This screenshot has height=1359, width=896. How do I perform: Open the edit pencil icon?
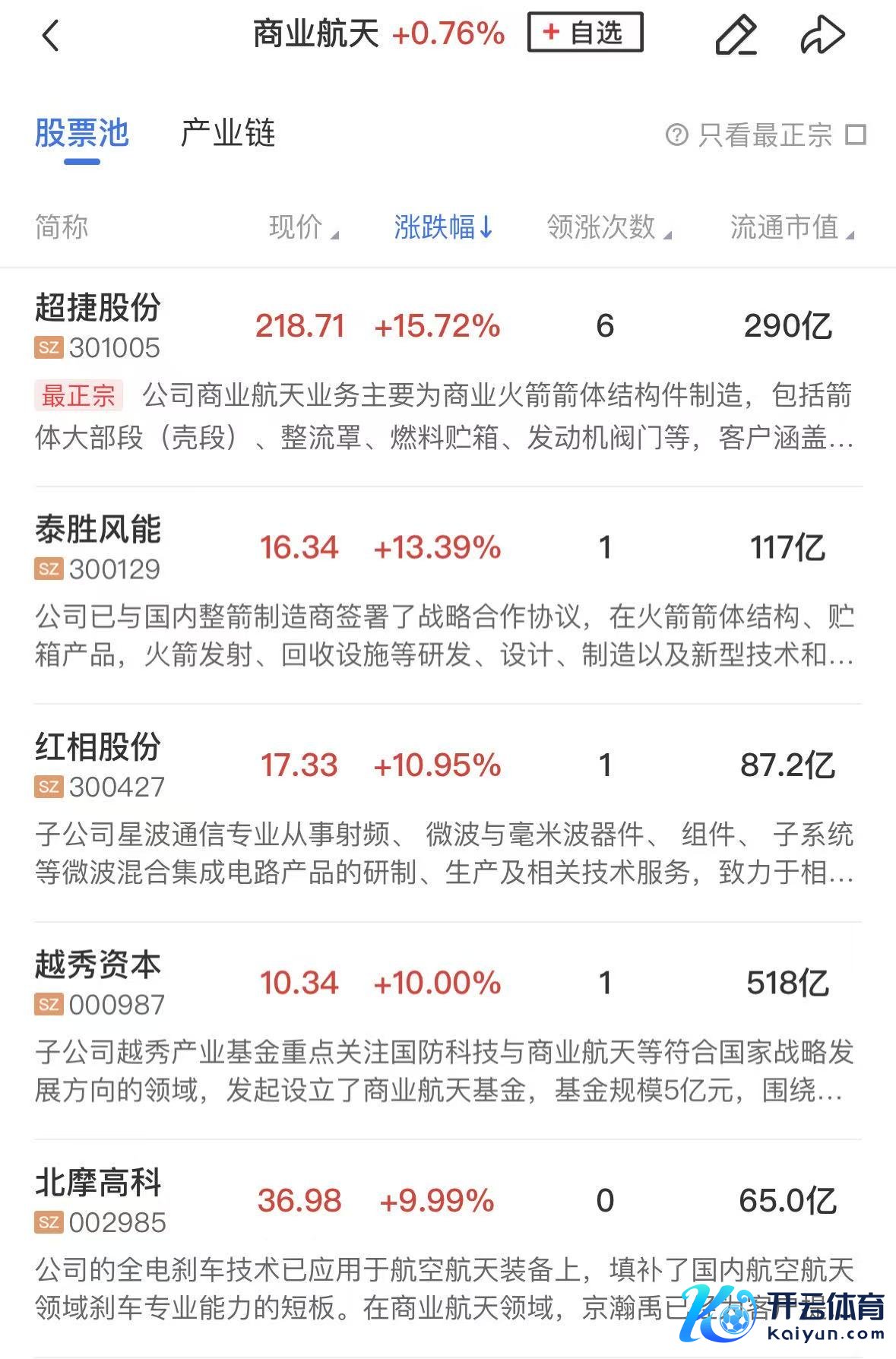pos(736,35)
